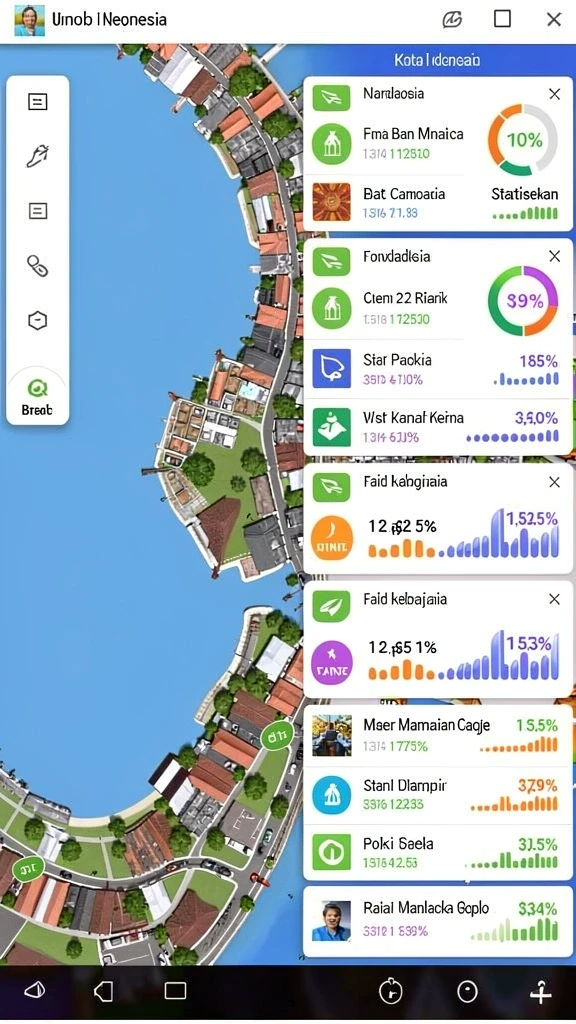Choose the pen draw tool in side toolbar
576x1024 pixels.
[37, 156]
